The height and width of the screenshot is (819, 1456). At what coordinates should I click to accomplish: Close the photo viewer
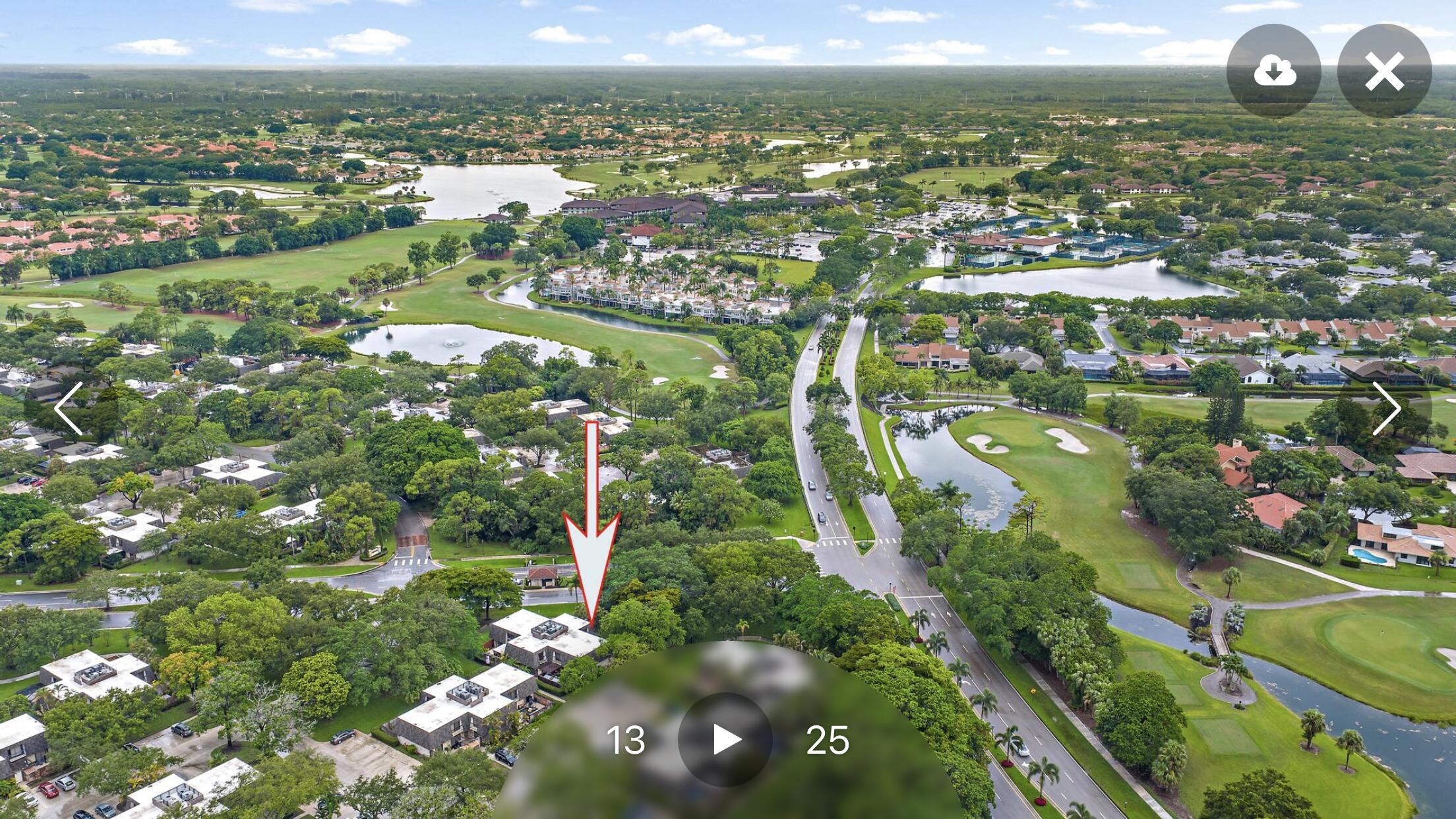[x=1384, y=71]
